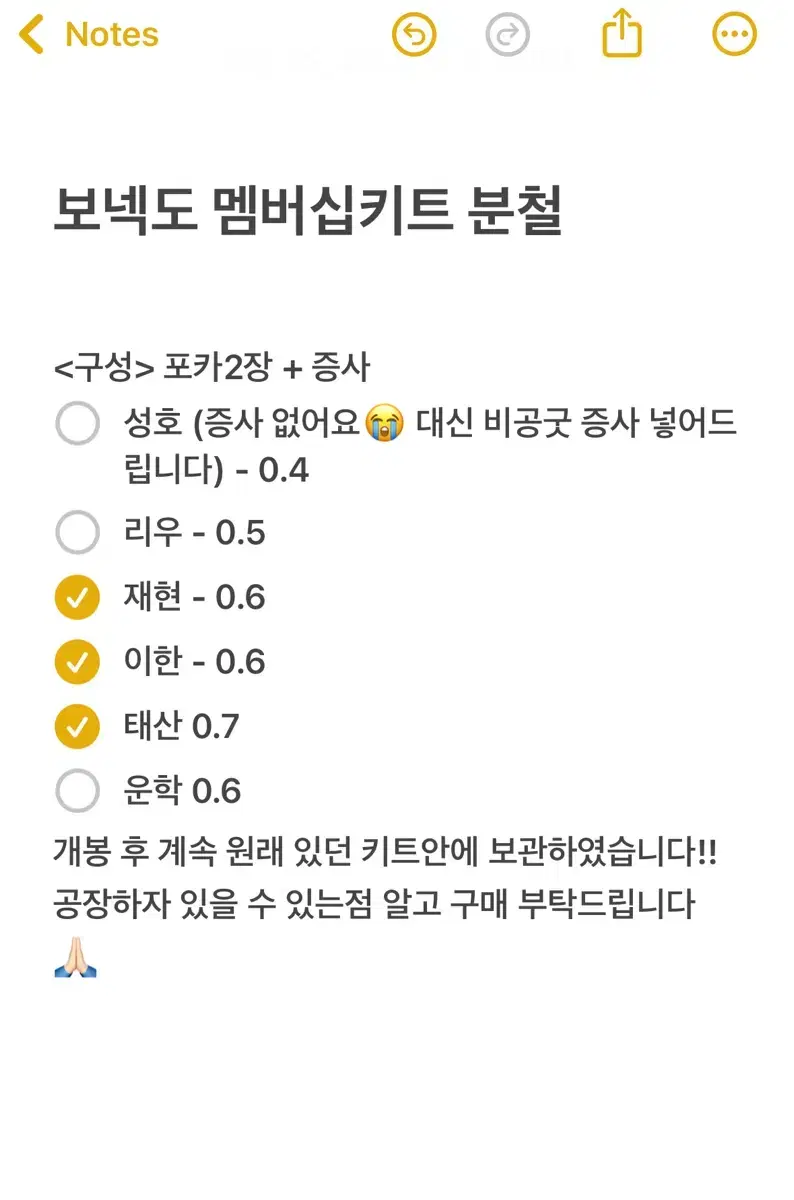Select the text line <구성> 포카2장 + 증사

(212, 367)
